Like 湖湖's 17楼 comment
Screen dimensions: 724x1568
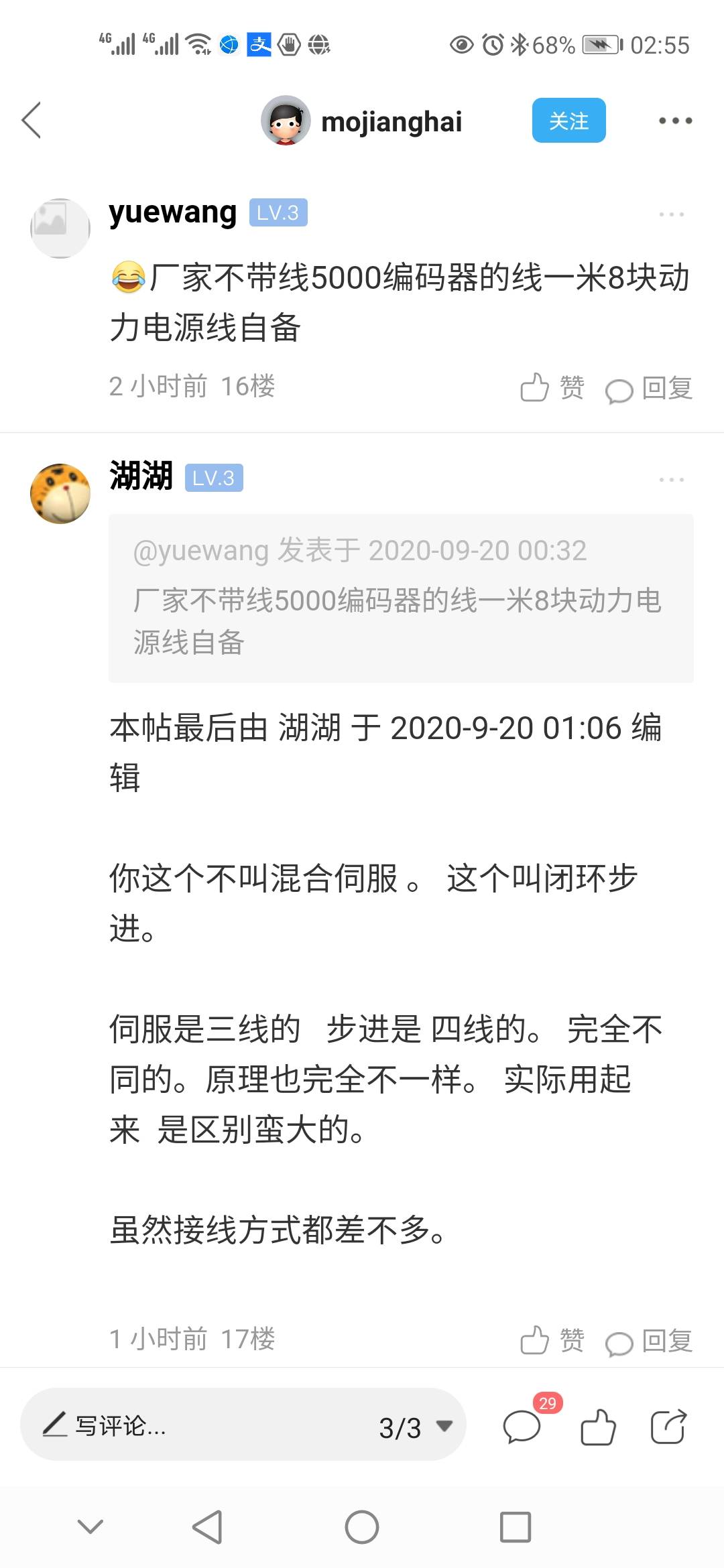point(552,1340)
